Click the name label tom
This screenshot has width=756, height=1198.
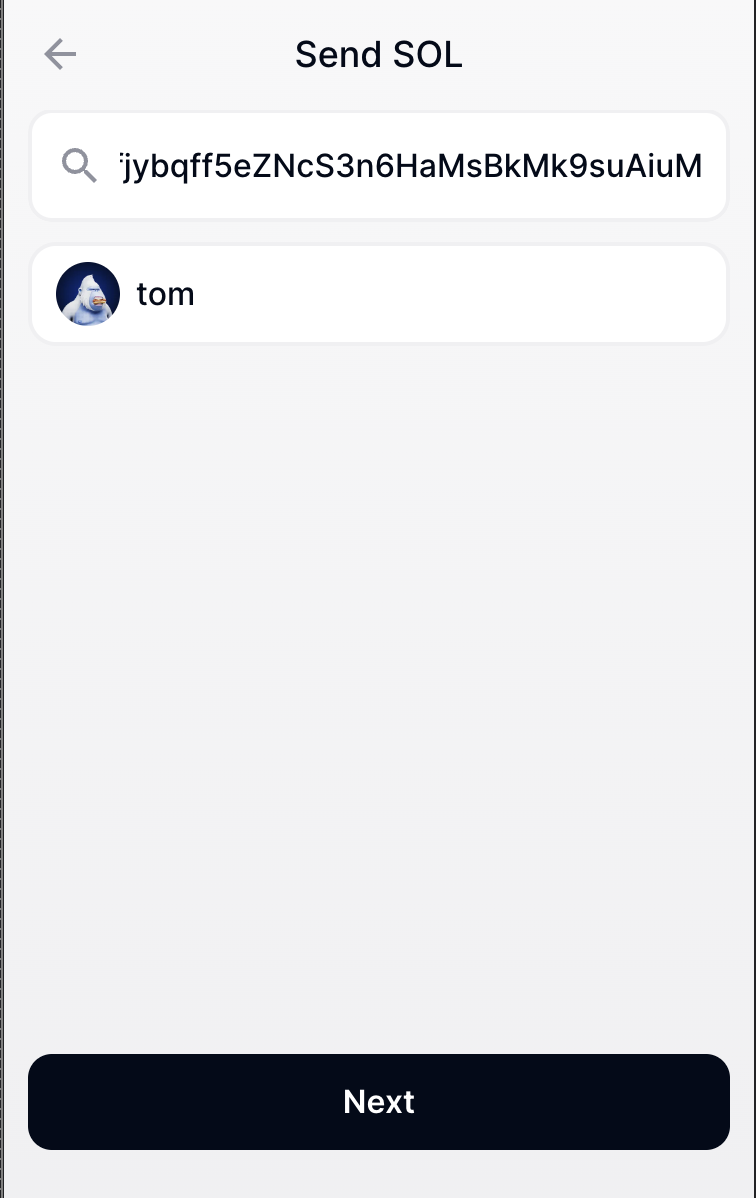coord(165,293)
